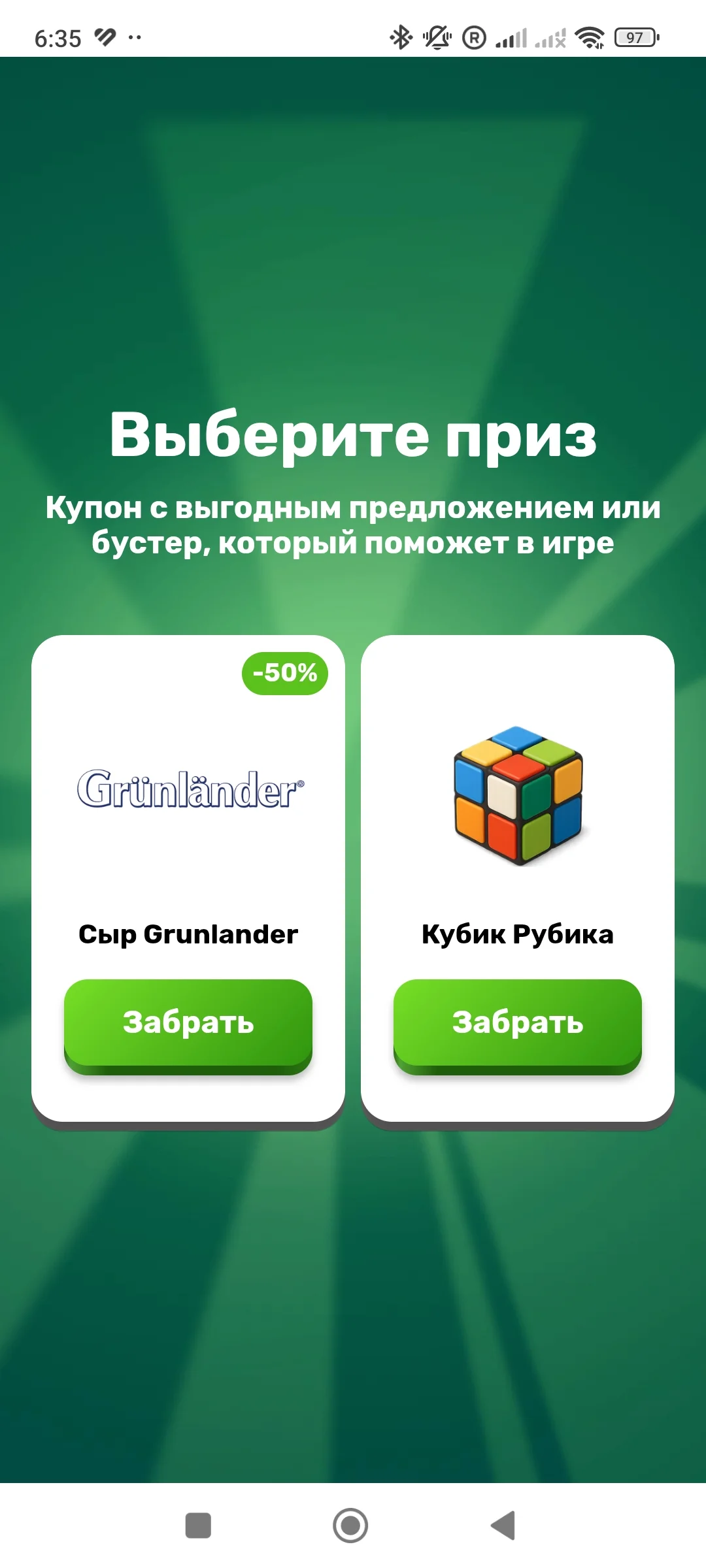Screen dimensions: 706x1568
Task: Go back with the system back button
Action: (503, 1526)
